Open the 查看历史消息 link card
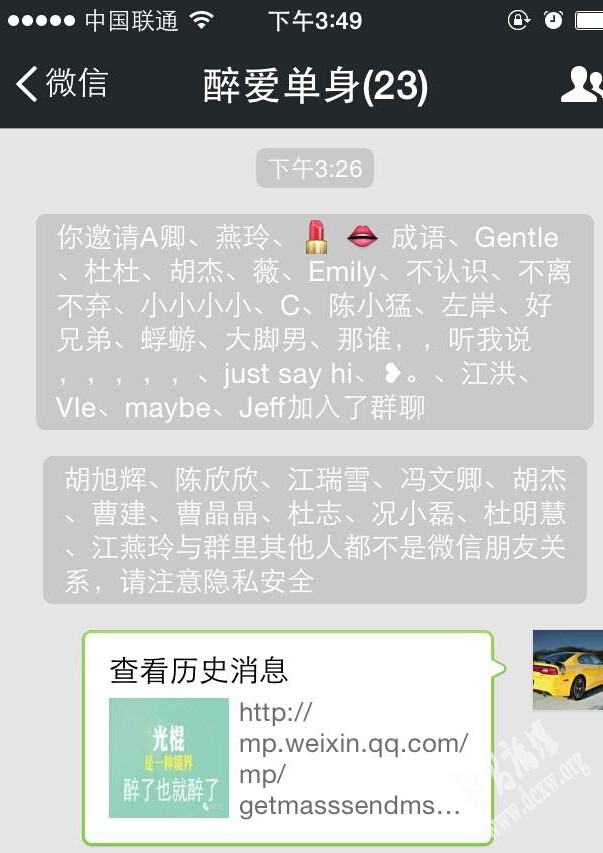Screen dimensions: 603x853 point(288,738)
